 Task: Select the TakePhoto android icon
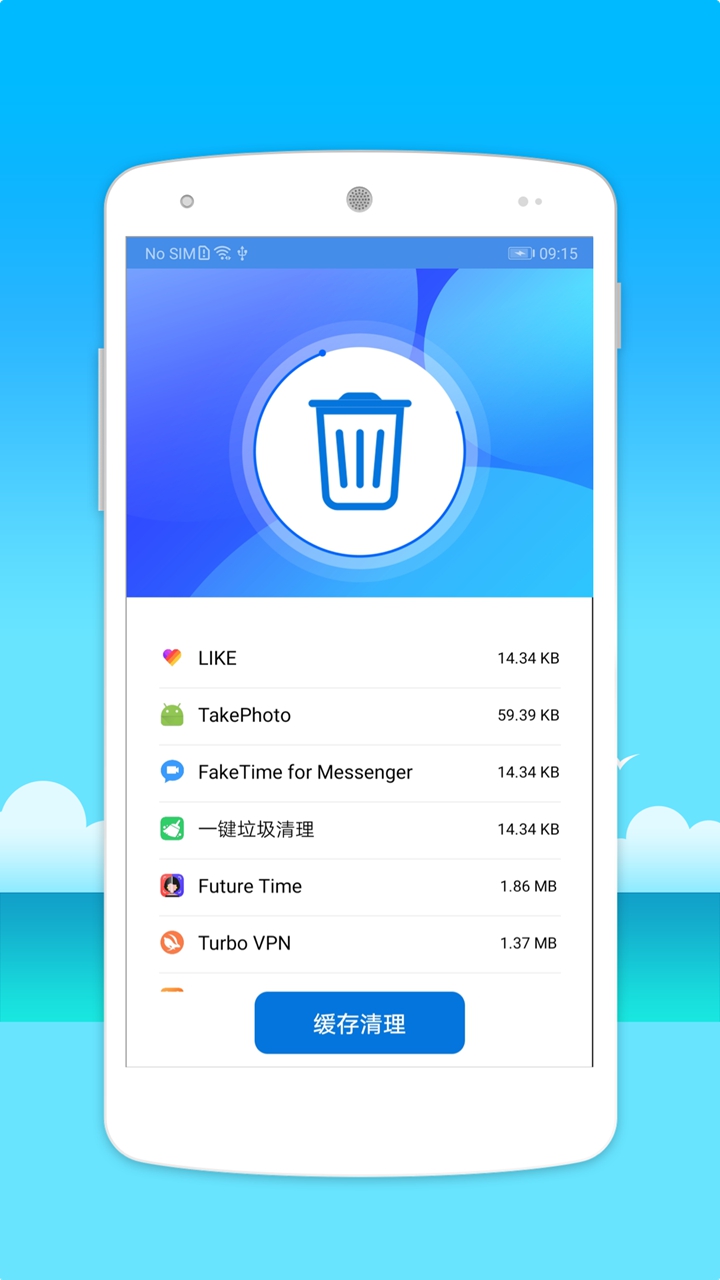coord(172,715)
